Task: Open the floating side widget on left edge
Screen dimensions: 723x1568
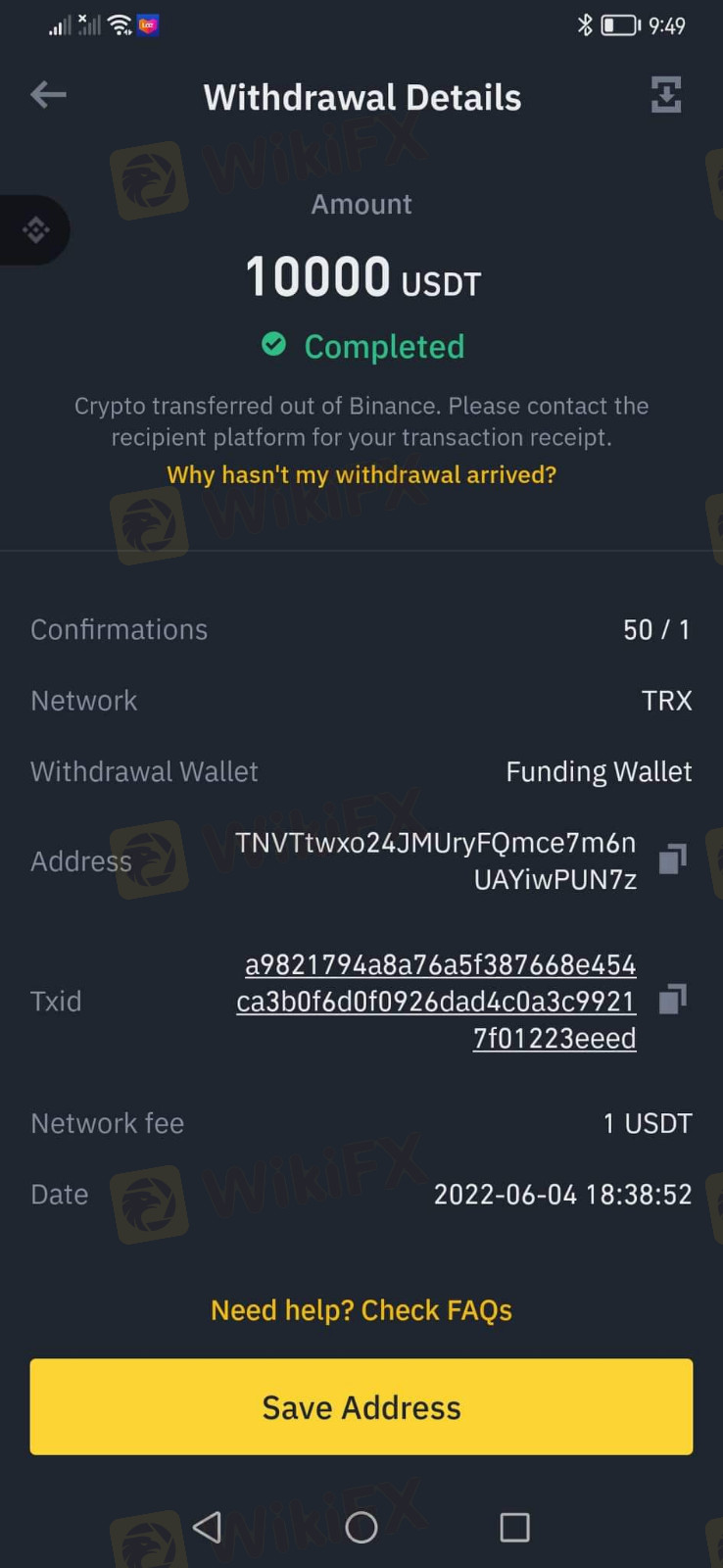Action: point(35,230)
